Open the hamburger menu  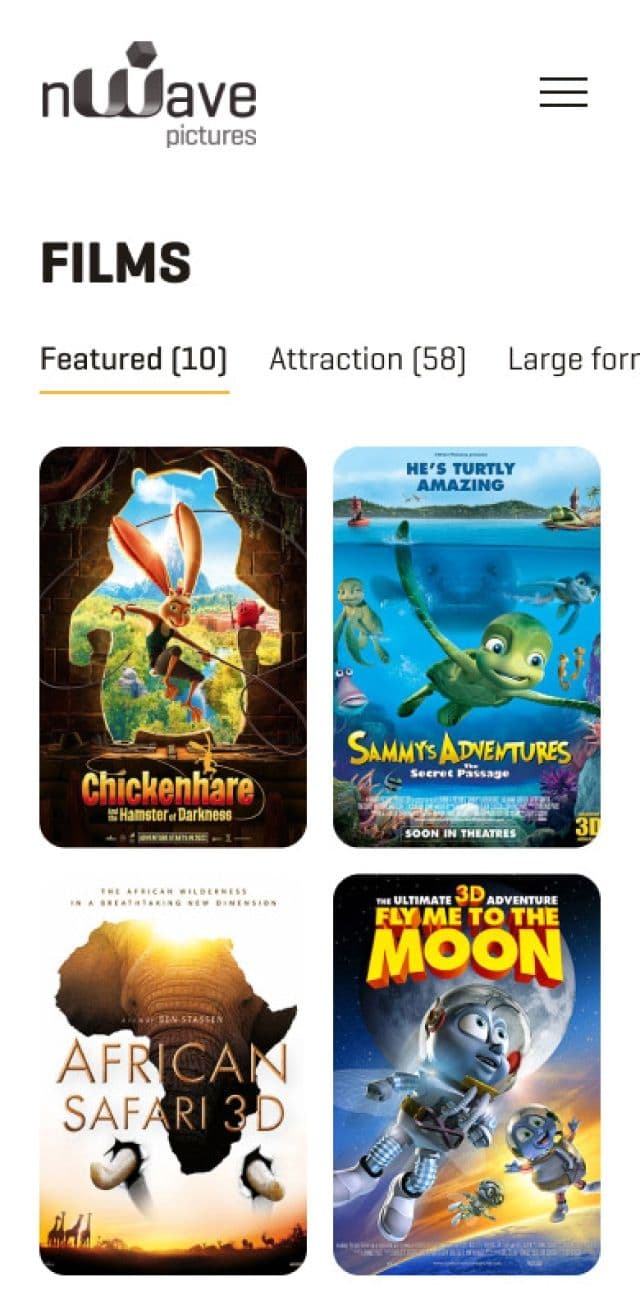(563, 92)
